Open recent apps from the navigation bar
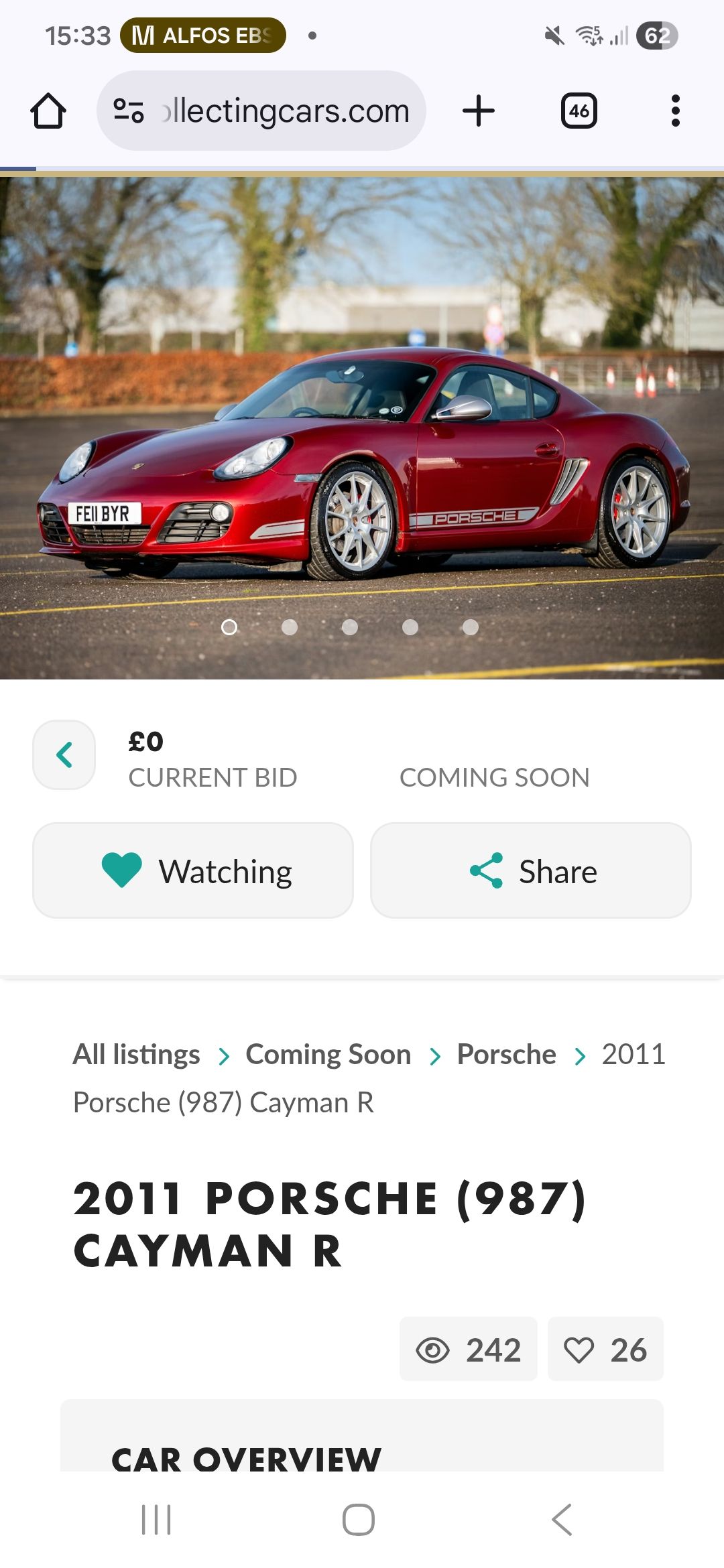 point(156,1520)
